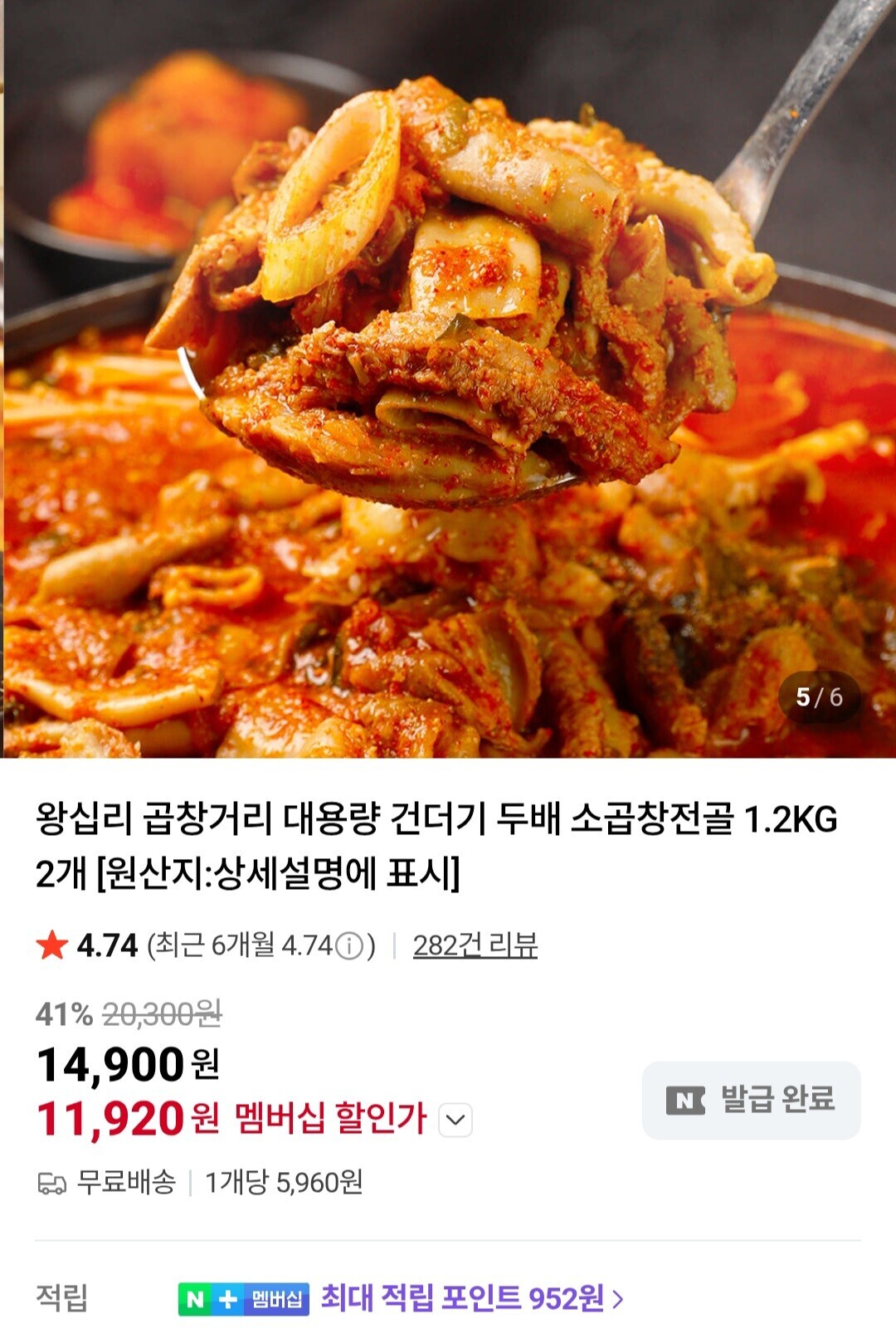
Task: Tap the 발급 완료 coupon button
Action: click(751, 1100)
